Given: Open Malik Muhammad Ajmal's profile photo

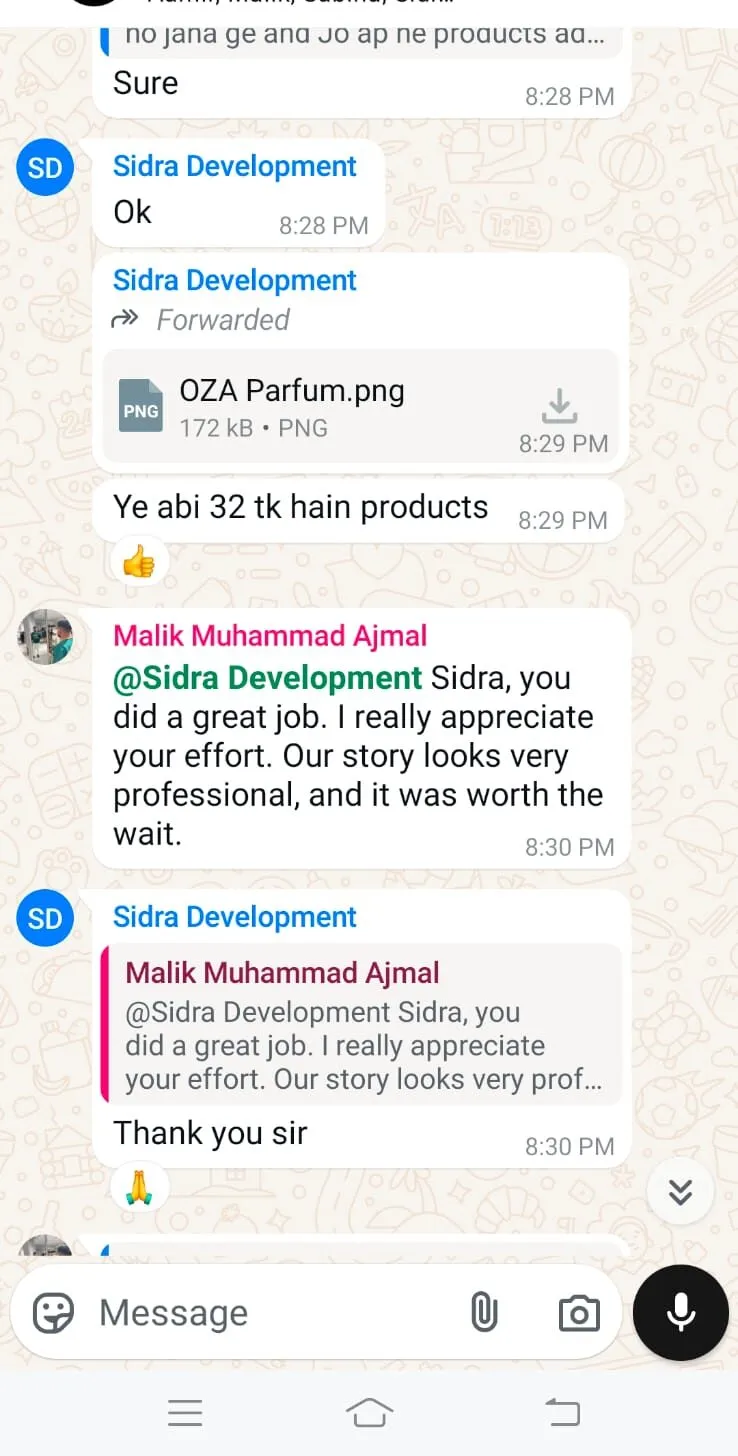Looking at the screenshot, I should (45, 637).
